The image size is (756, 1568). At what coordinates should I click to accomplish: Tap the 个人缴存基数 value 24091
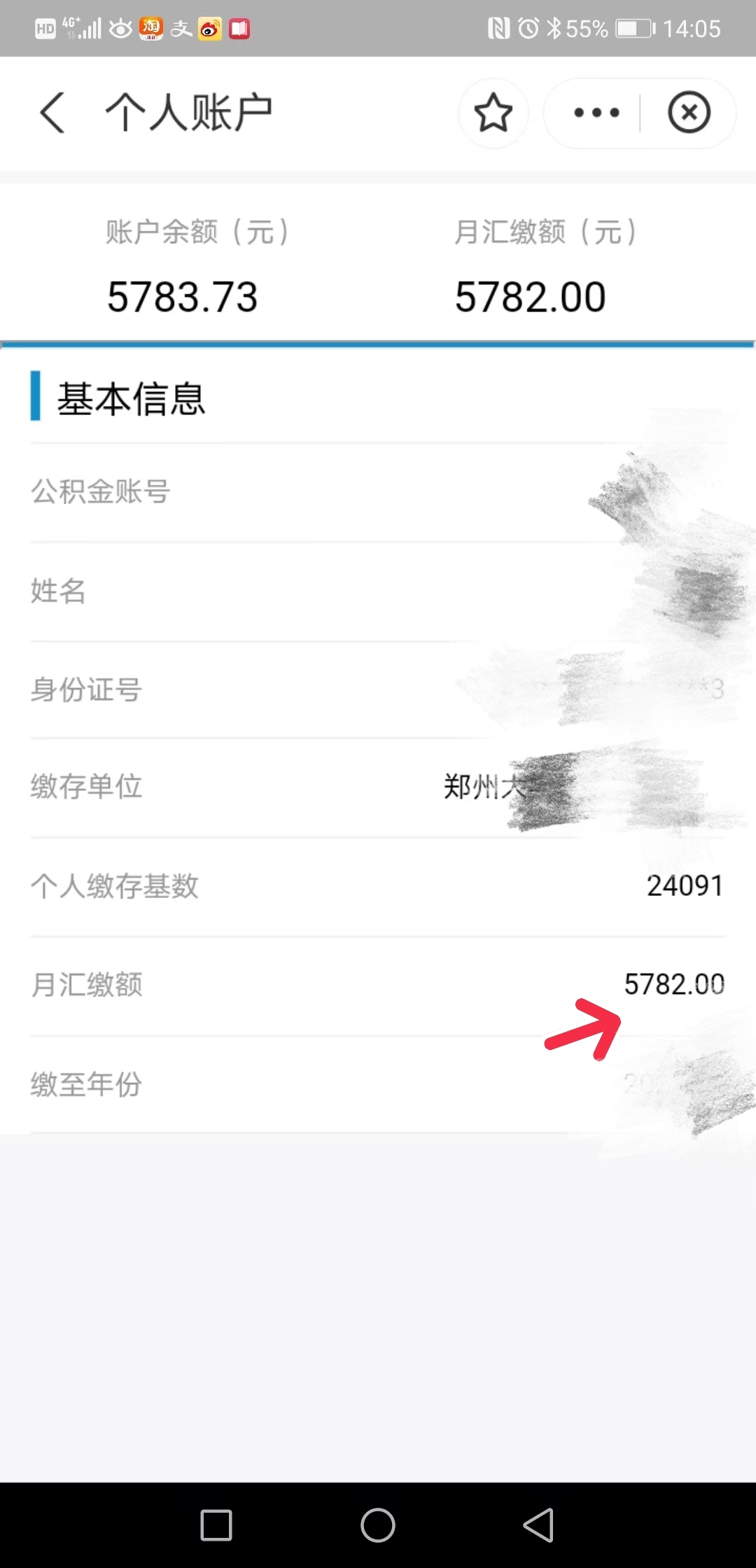(684, 885)
